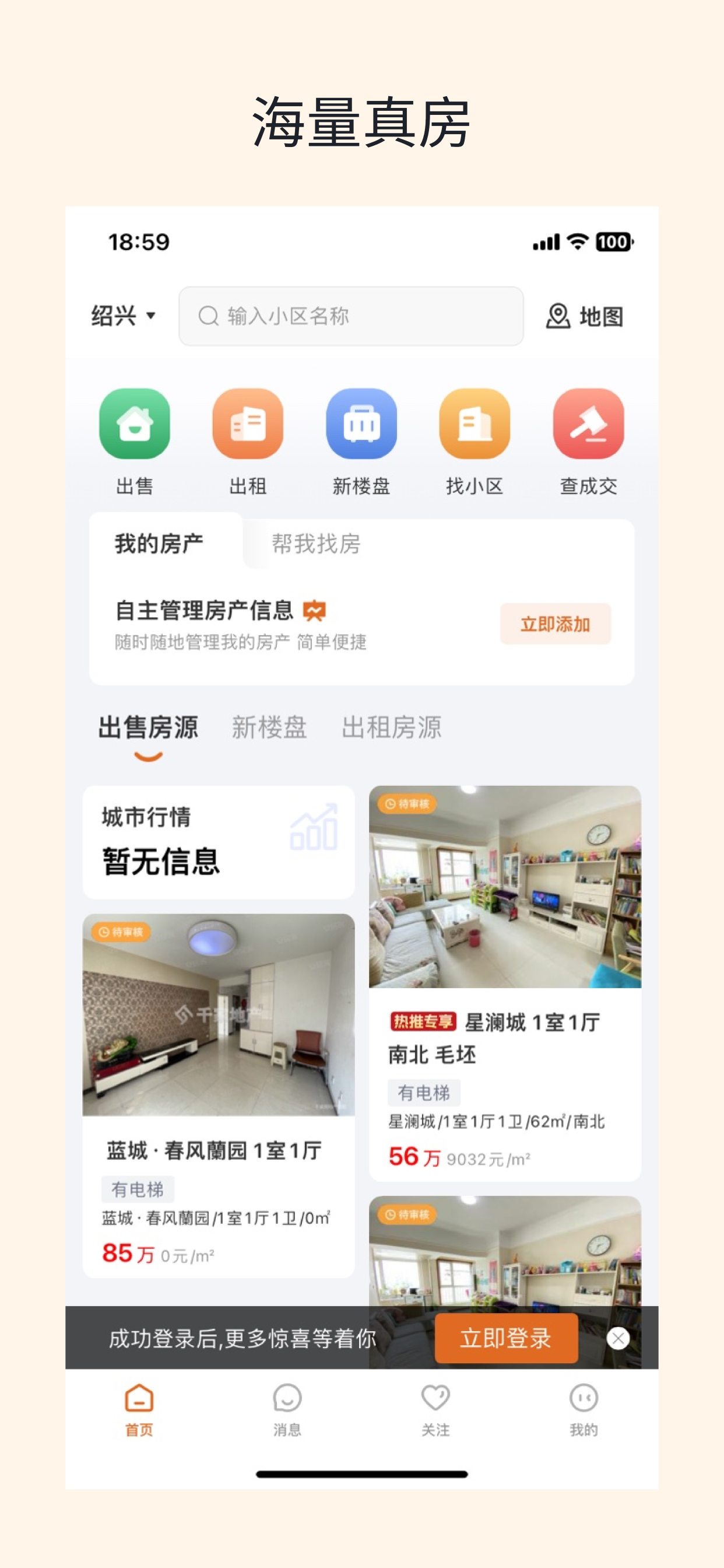Switch to the 帮我找房 tab

[317, 545]
